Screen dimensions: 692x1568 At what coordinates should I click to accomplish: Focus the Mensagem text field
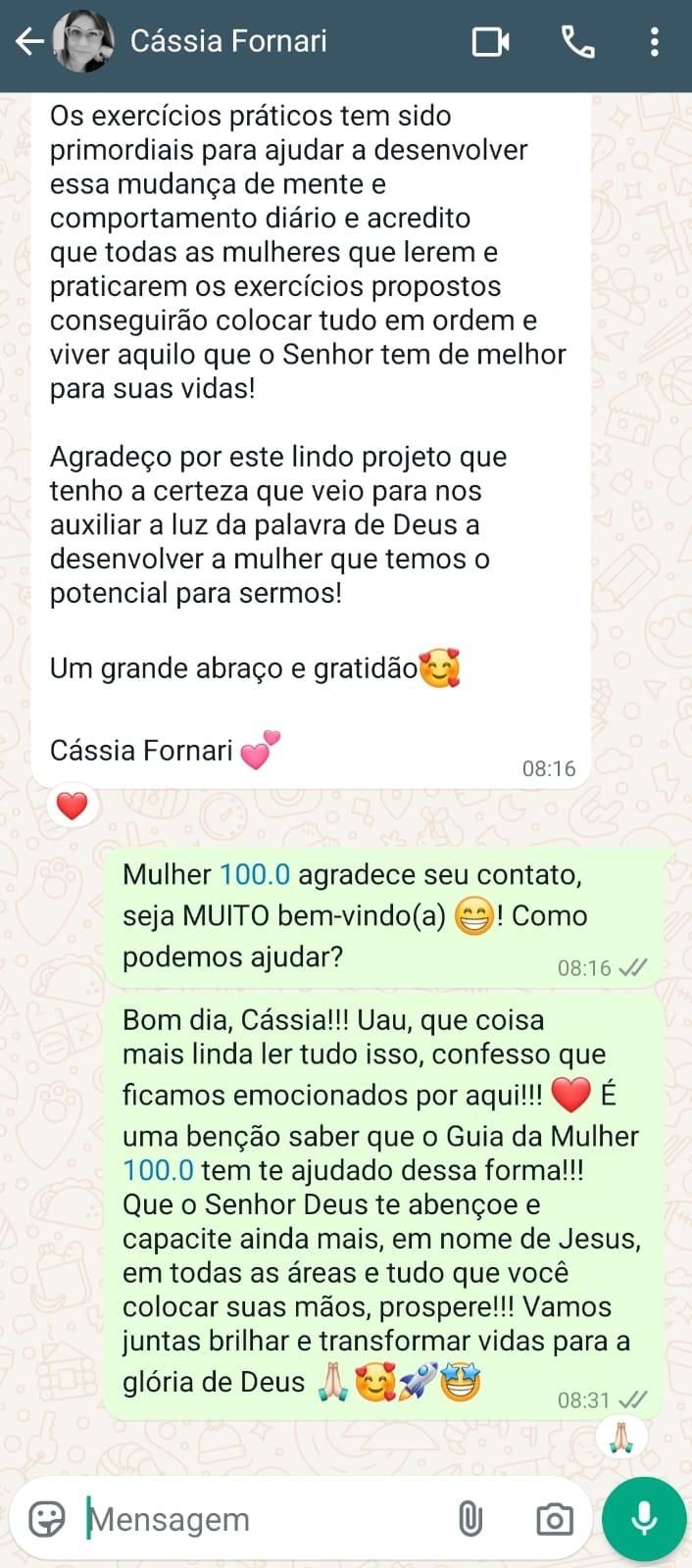point(255,1519)
